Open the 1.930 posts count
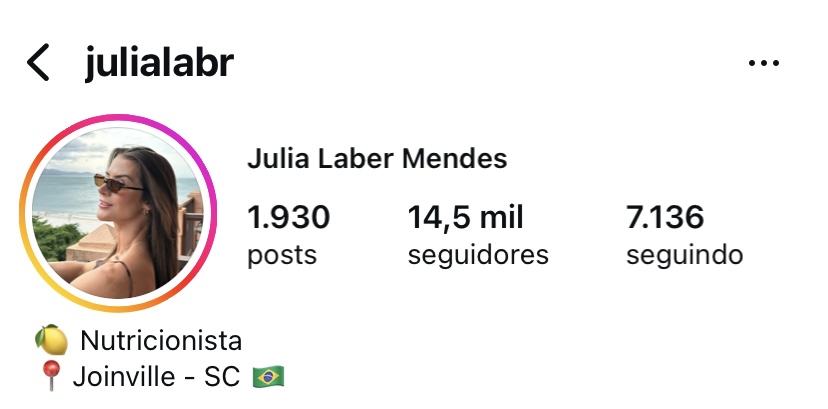The image size is (828, 409). [287, 234]
